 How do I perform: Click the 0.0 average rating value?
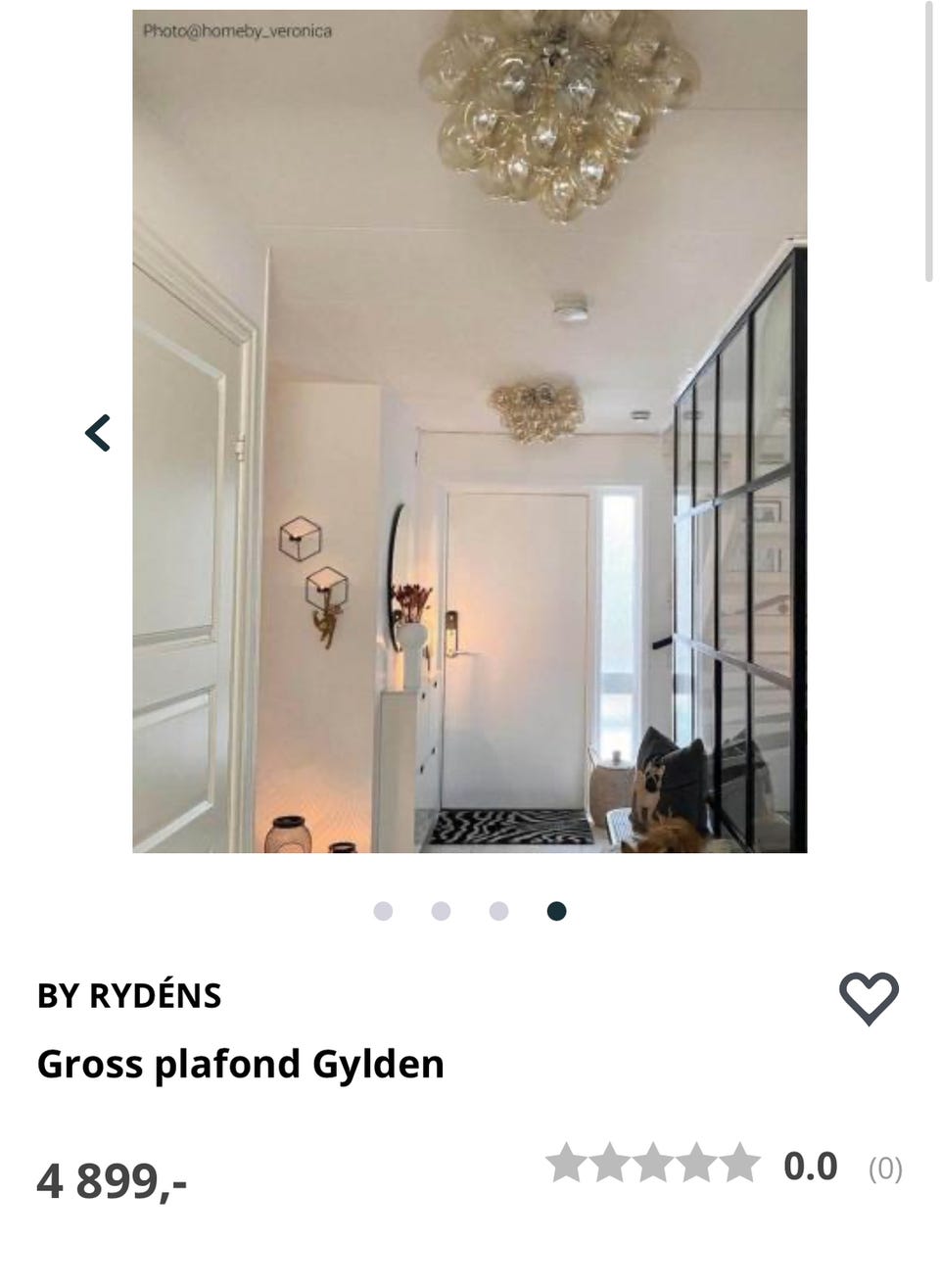[811, 1166]
